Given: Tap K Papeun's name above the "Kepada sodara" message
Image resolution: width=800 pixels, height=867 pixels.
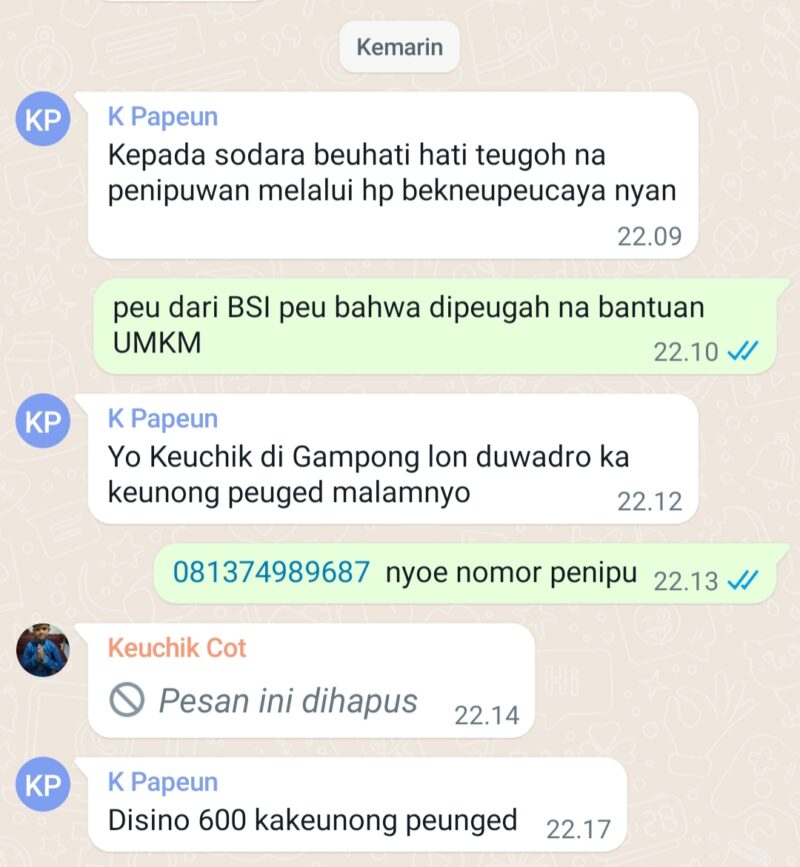Looking at the screenshot, I should click(163, 117).
